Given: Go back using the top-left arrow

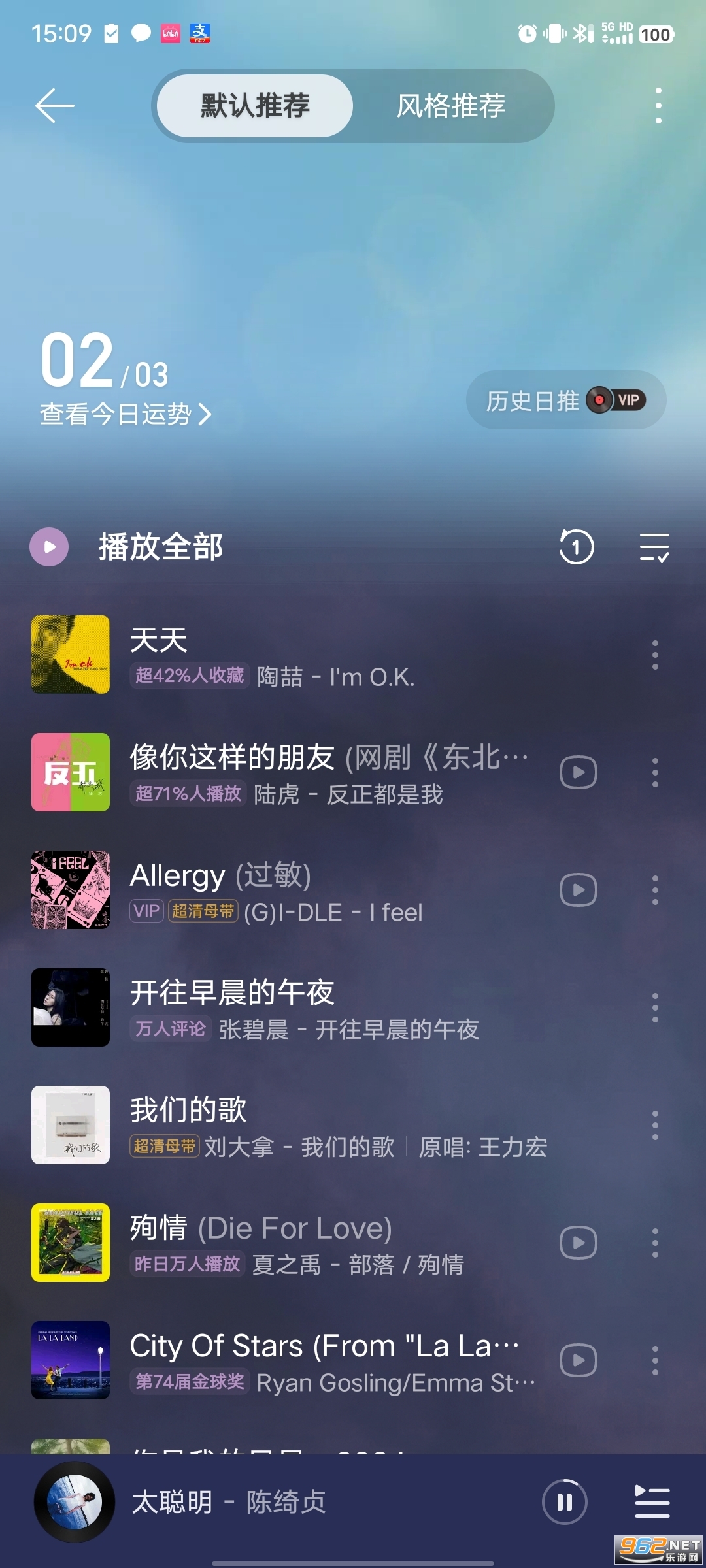Looking at the screenshot, I should point(54,106).
